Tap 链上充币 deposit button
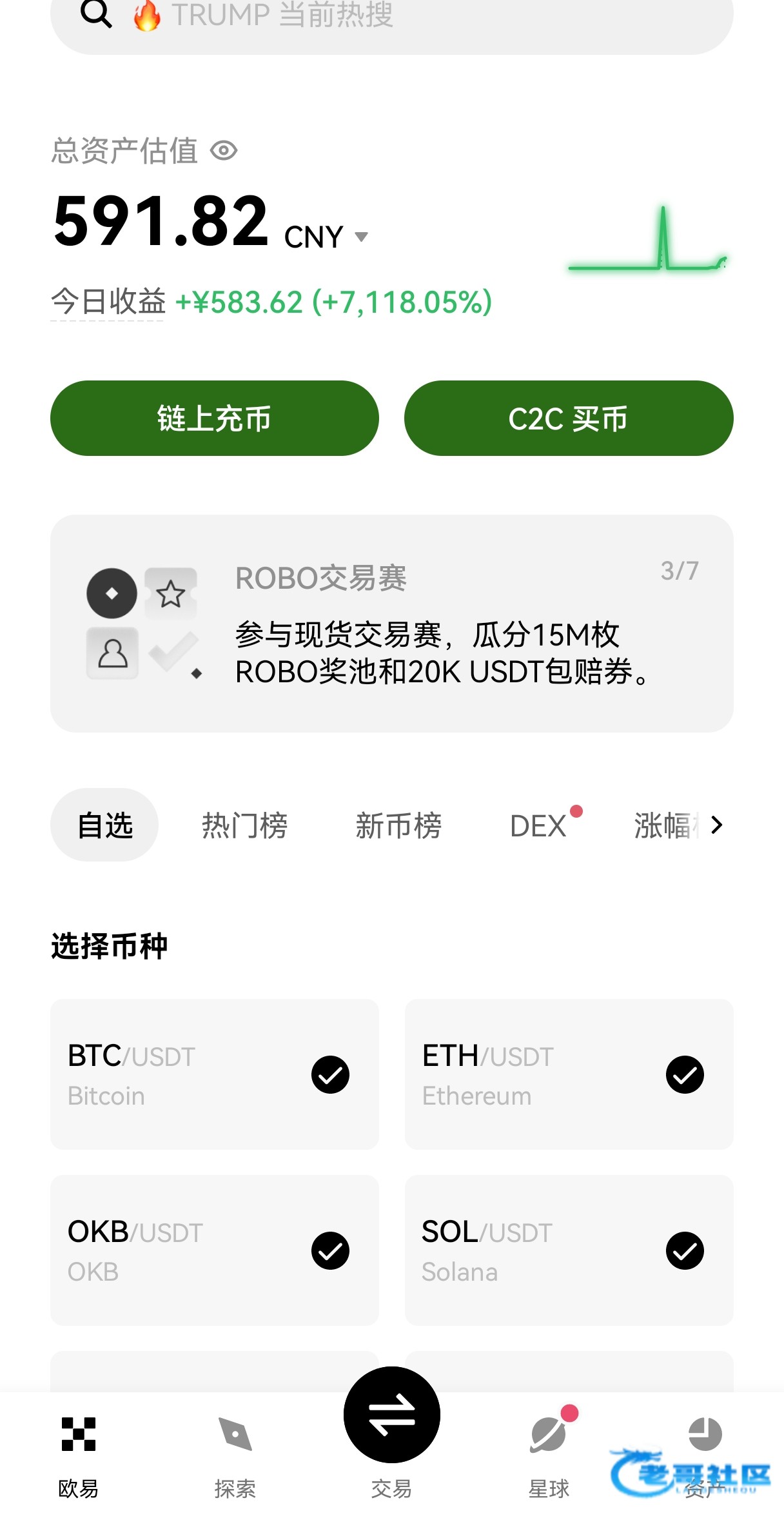Image resolution: width=784 pixels, height=1518 pixels. click(214, 419)
